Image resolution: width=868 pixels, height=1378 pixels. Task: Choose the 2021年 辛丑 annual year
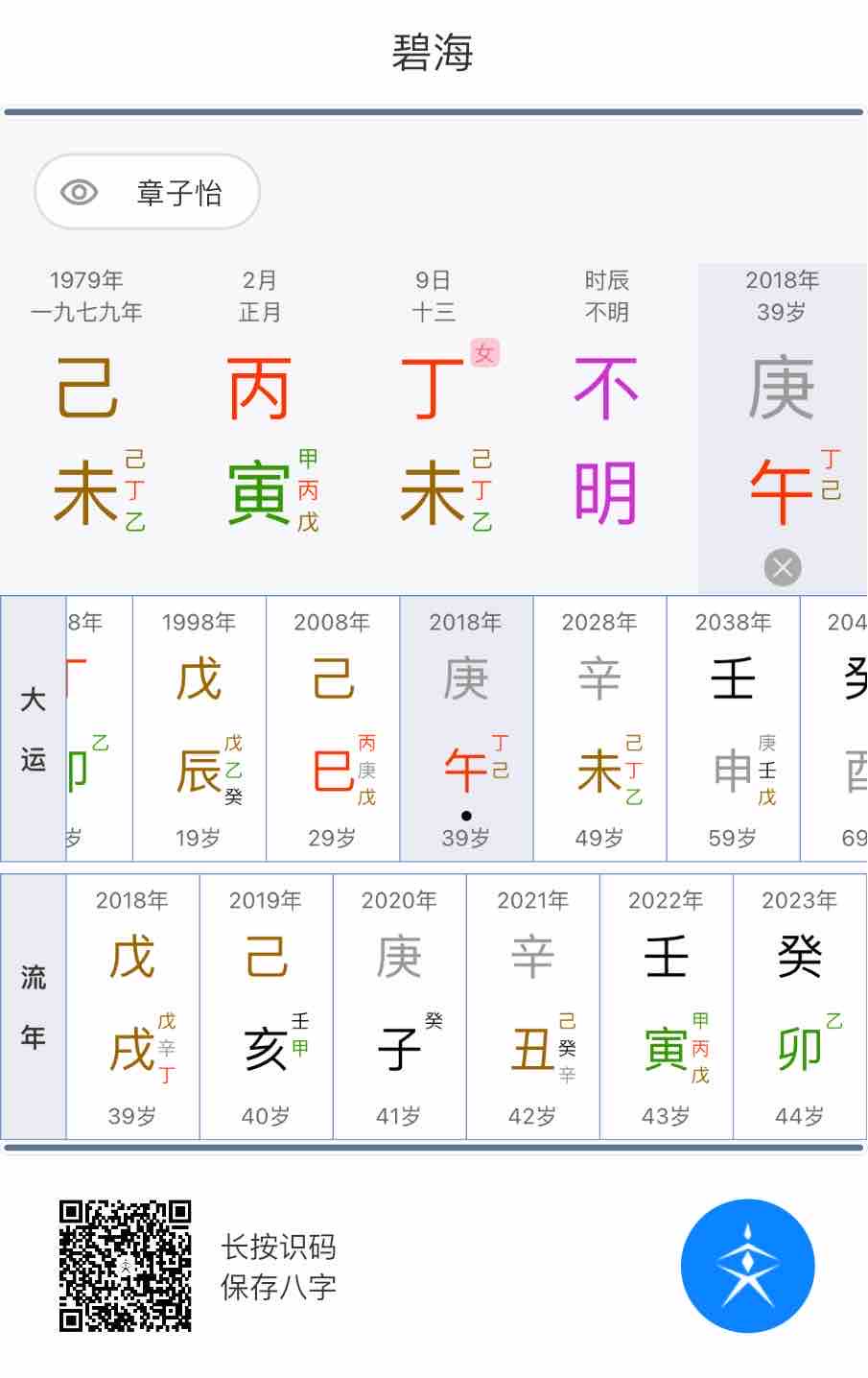click(x=532, y=1007)
